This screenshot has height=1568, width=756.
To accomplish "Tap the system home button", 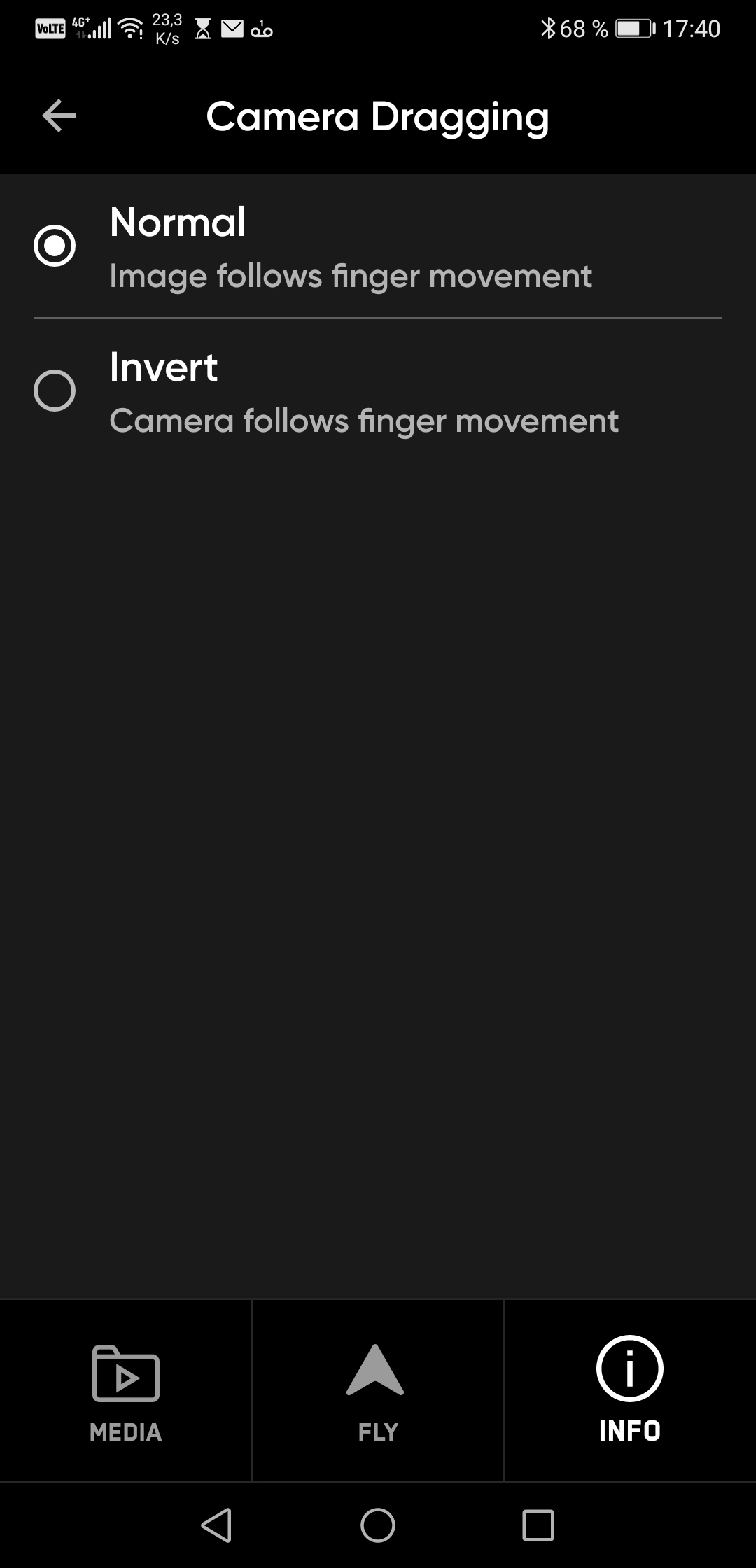I will pos(378,1525).
